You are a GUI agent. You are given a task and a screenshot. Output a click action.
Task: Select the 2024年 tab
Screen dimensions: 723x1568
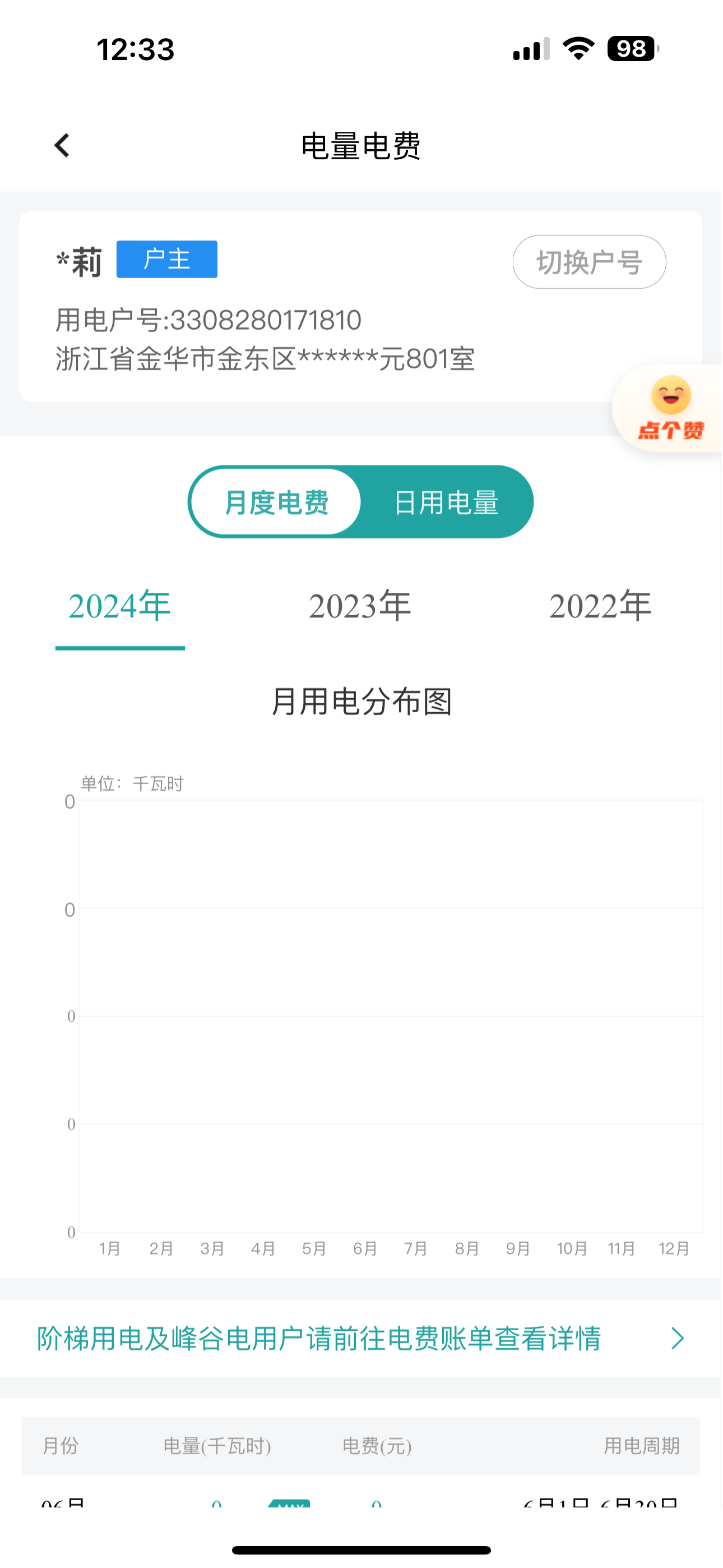click(x=120, y=607)
